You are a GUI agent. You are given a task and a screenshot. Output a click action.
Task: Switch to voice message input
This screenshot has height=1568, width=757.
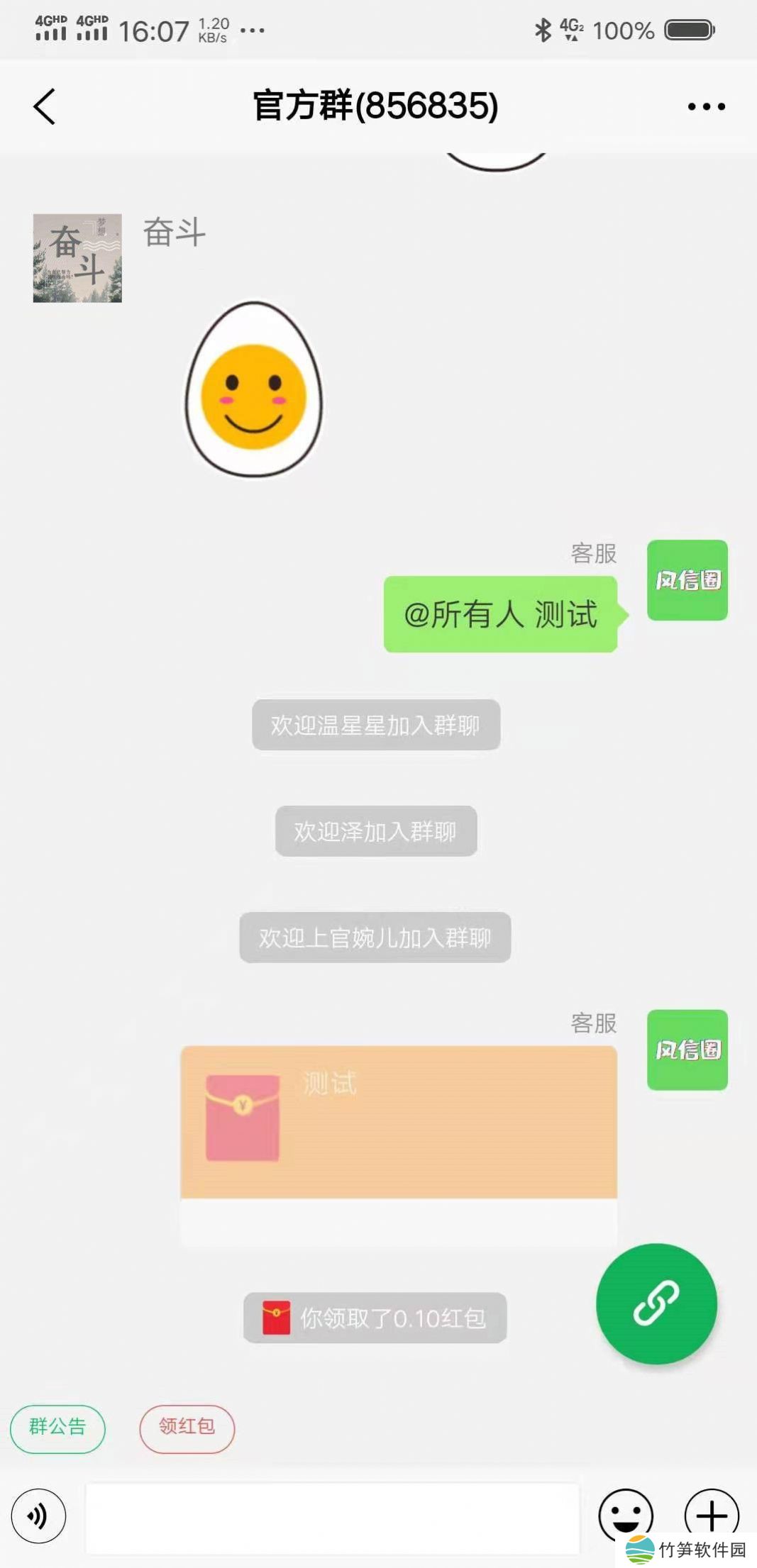tap(38, 1516)
